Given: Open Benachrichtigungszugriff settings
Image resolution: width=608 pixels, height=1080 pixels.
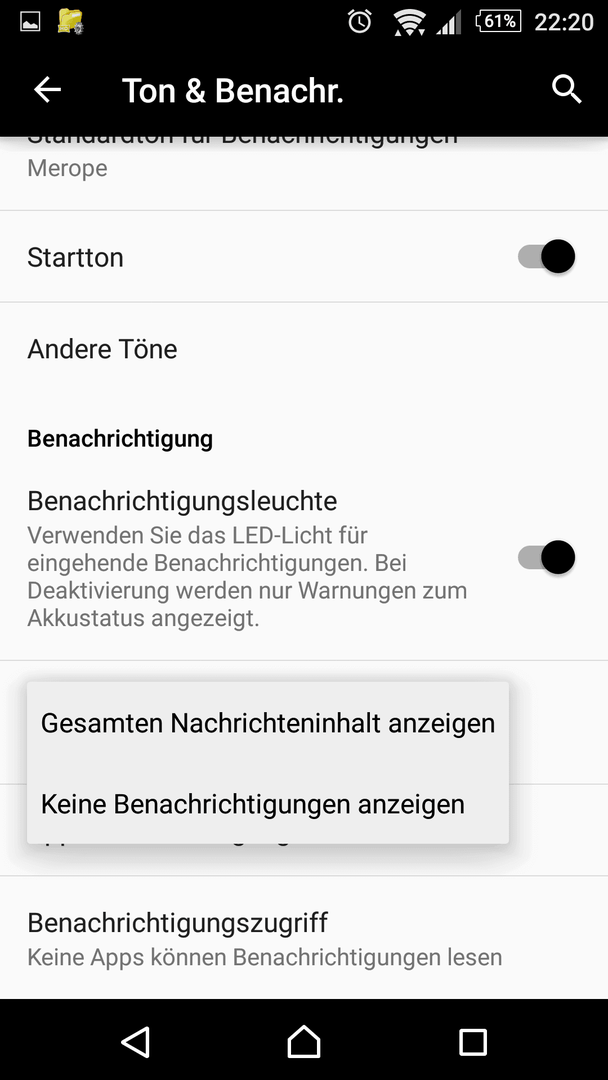Looking at the screenshot, I should pyautogui.click(x=304, y=937).
